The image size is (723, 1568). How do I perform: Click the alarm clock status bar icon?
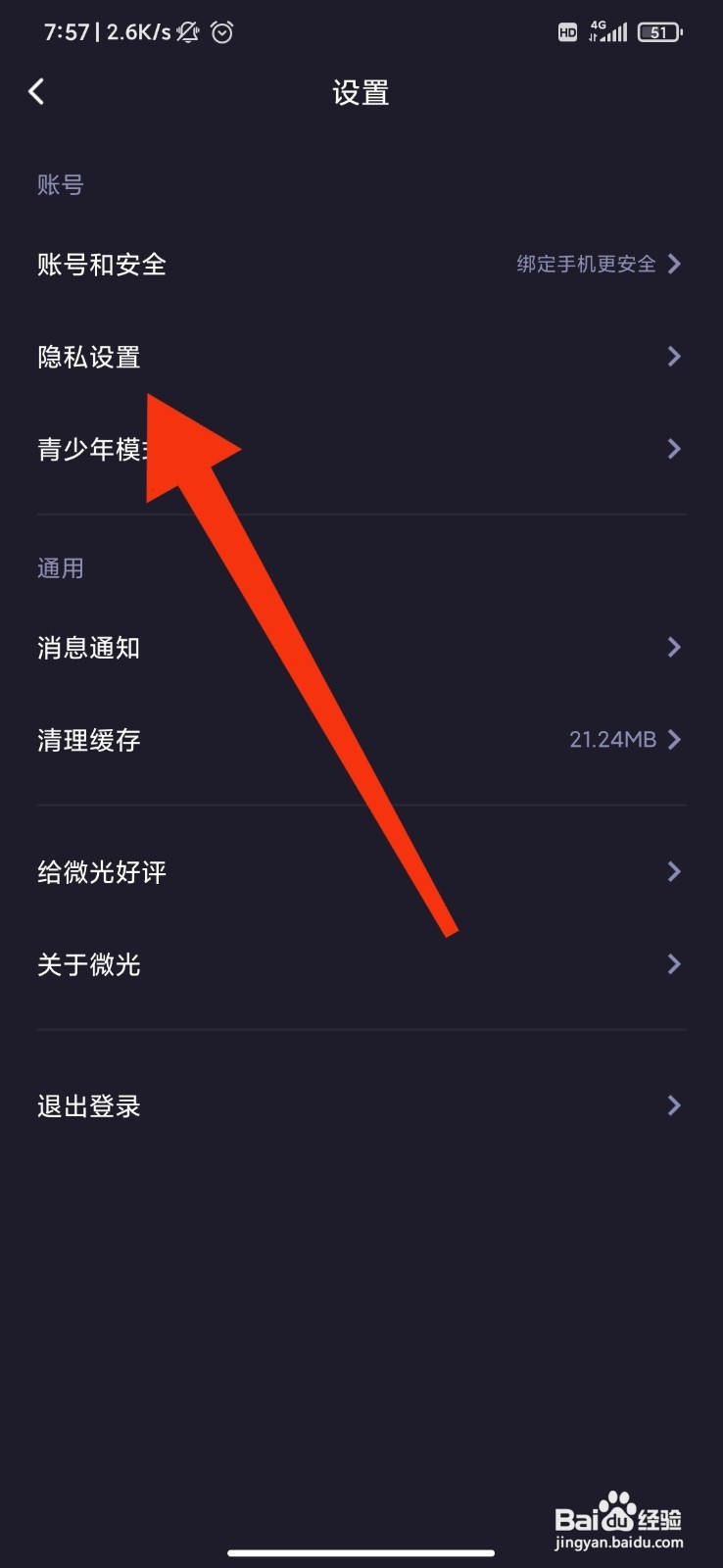pyautogui.click(x=221, y=32)
